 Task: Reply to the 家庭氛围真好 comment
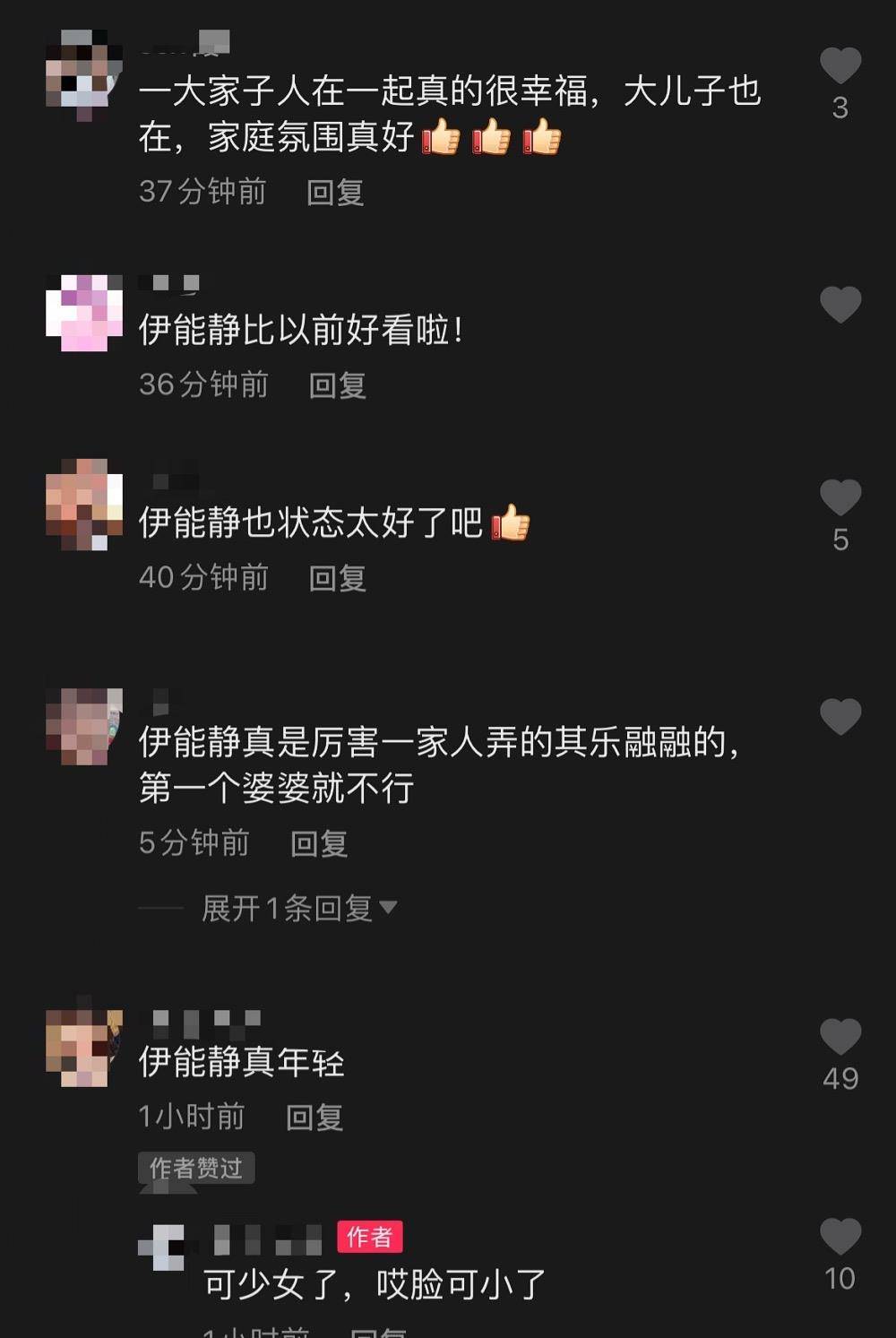(335, 193)
